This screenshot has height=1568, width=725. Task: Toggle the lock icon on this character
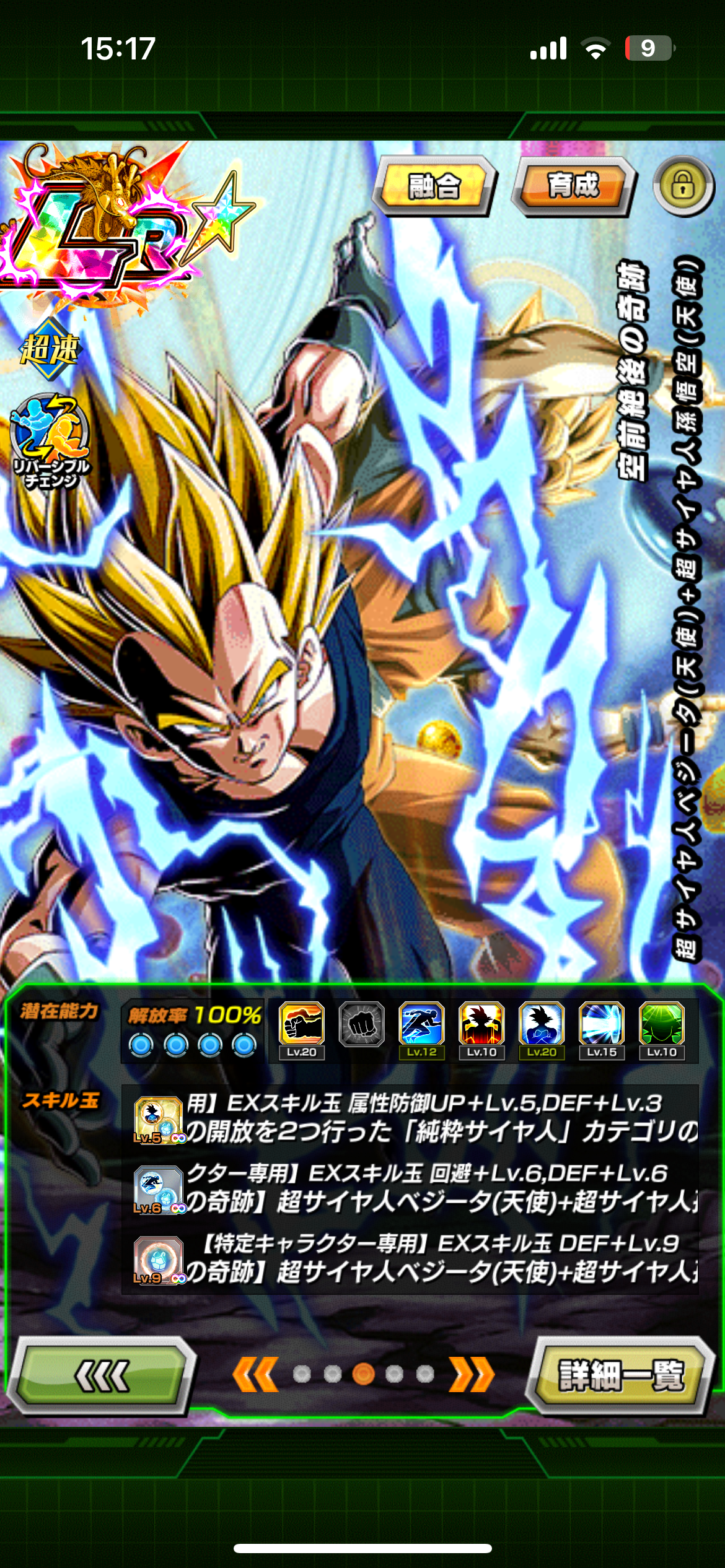[683, 186]
